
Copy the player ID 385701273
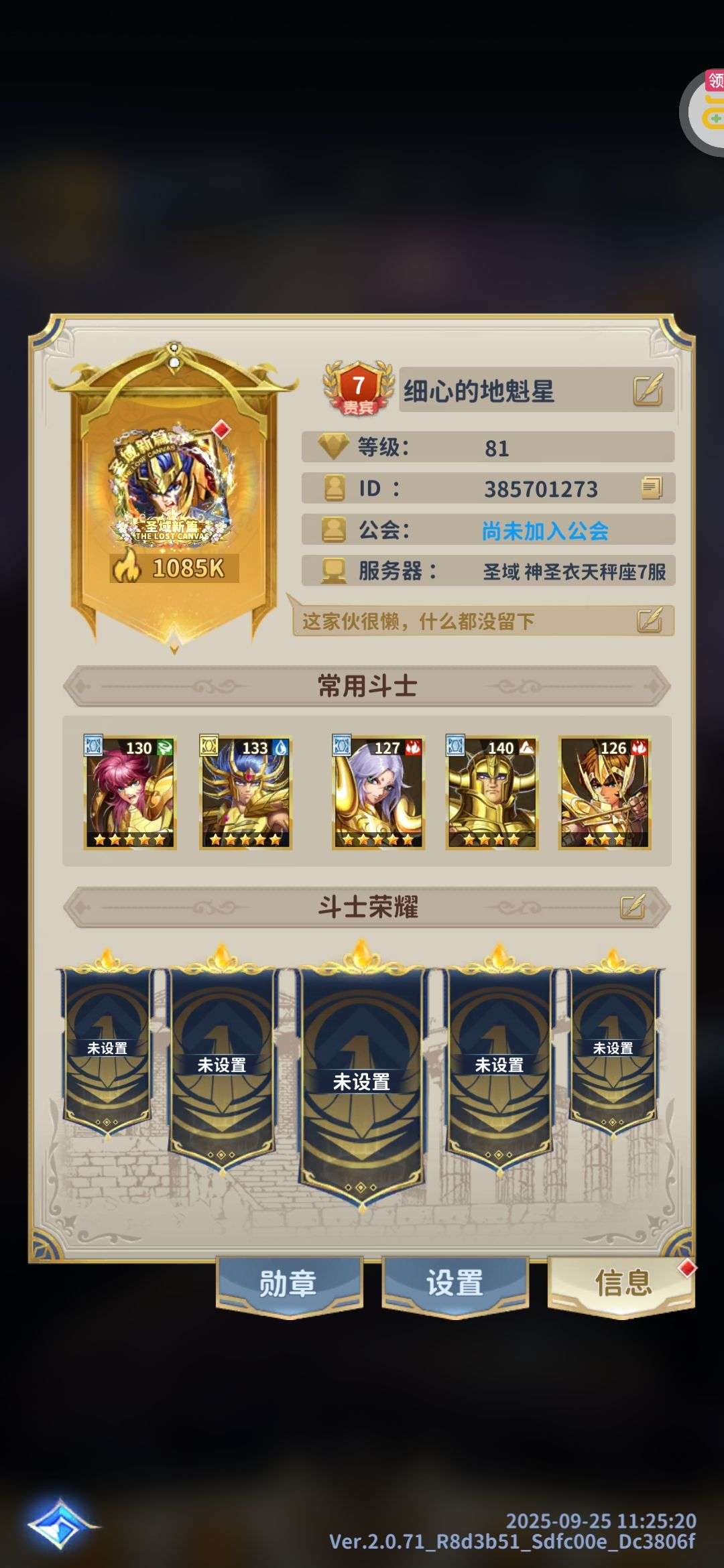[x=651, y=488]
